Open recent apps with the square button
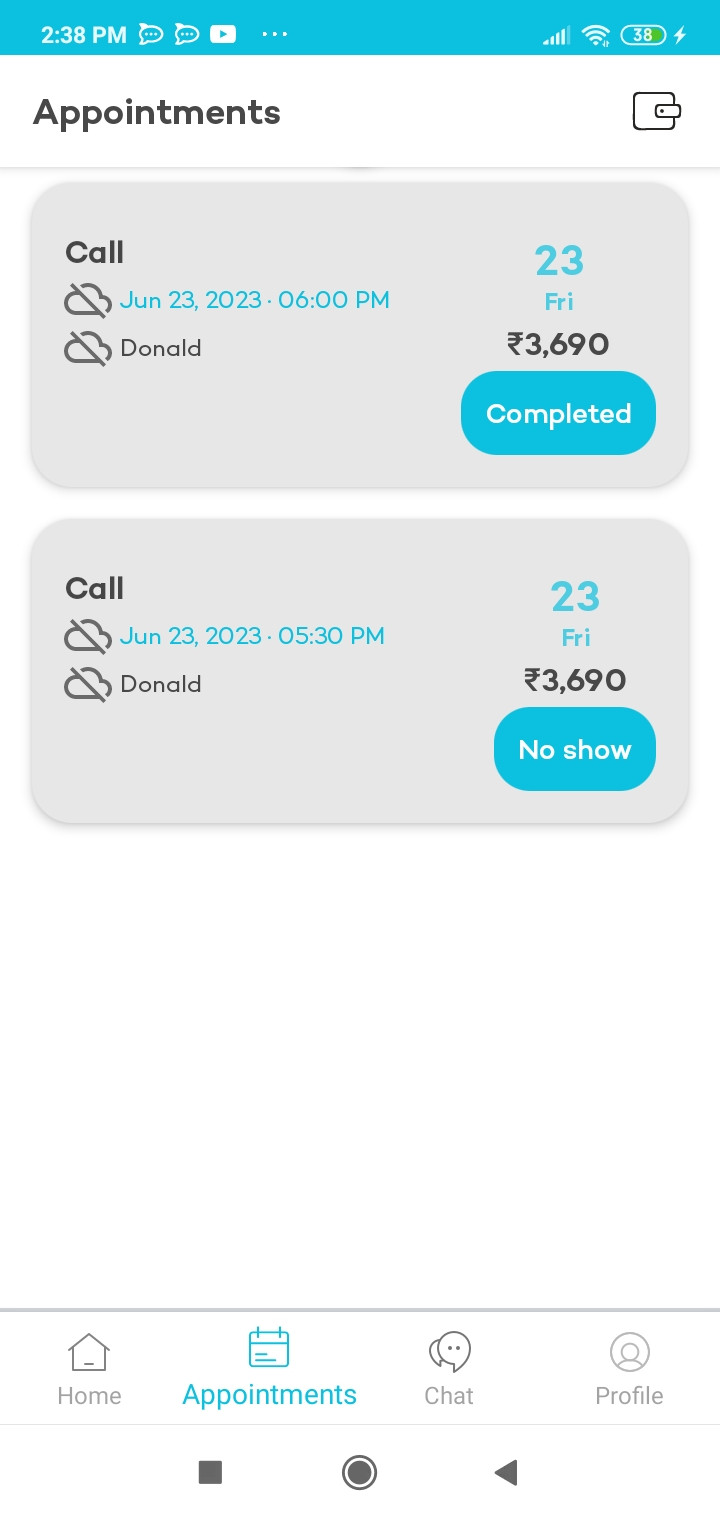Screen dimensions: 720x1520 coord(210,1472)
